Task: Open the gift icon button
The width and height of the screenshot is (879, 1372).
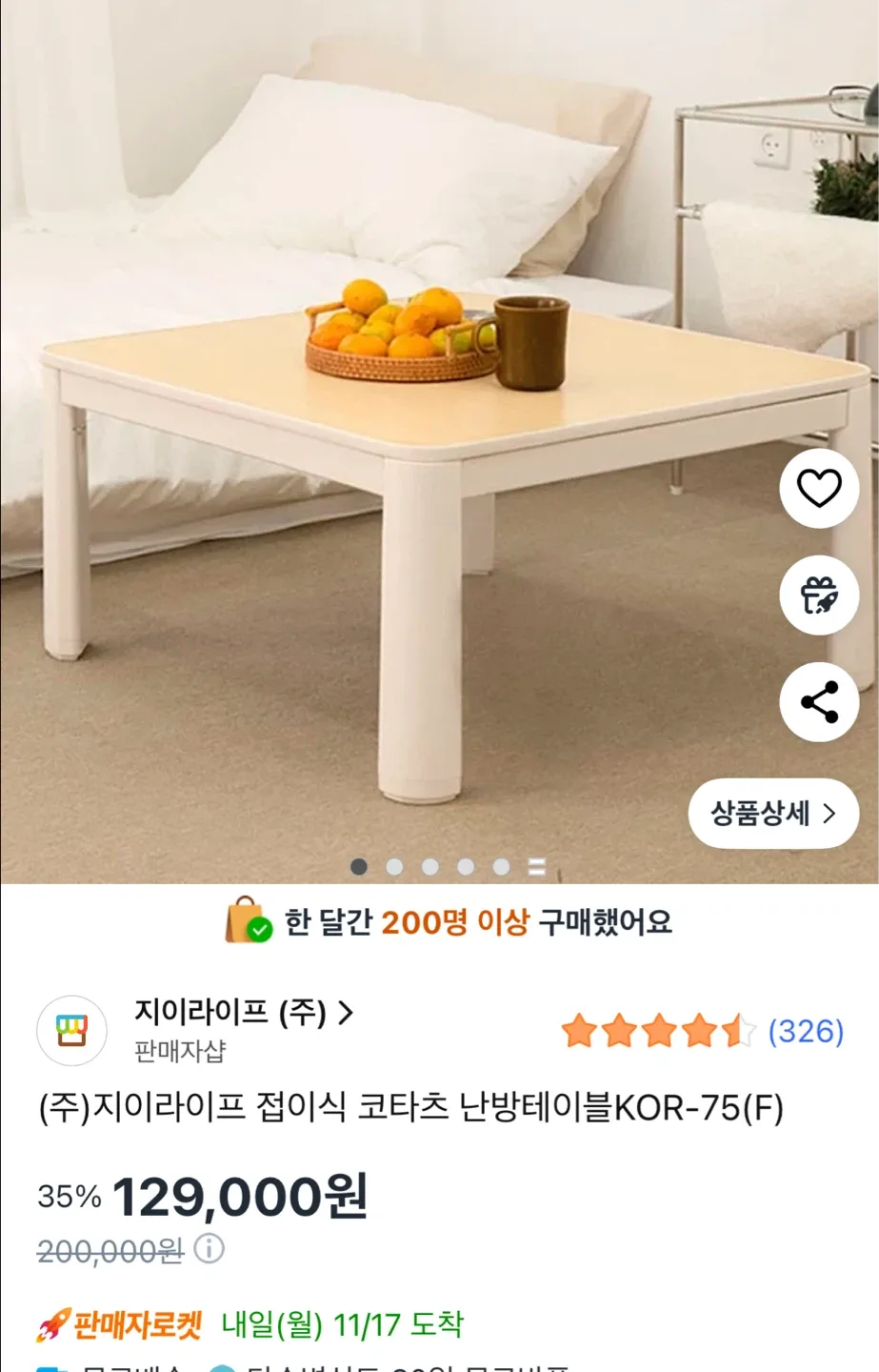Action: pyautogui.click(x=819, y=595)
